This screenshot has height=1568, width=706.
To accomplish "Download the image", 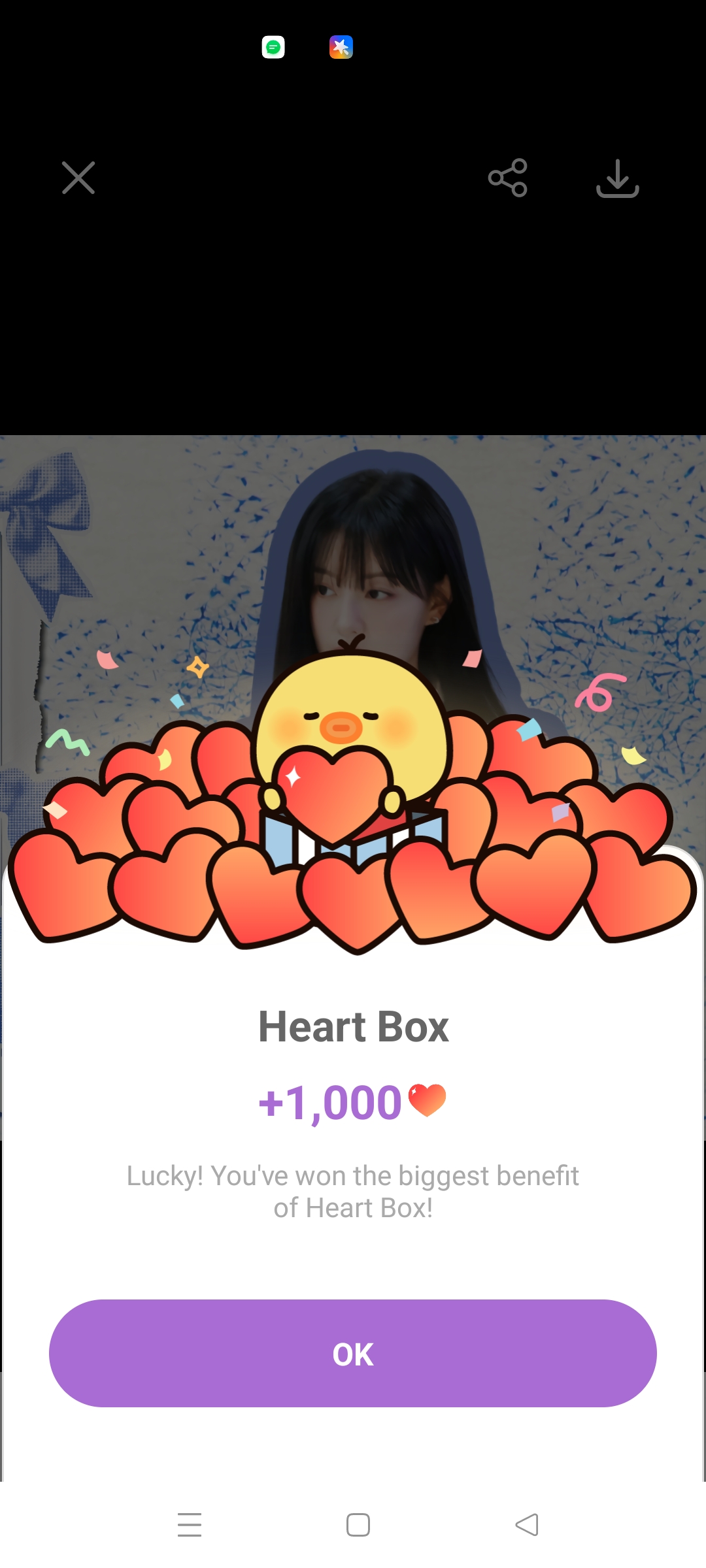I will tap(617, 178).
